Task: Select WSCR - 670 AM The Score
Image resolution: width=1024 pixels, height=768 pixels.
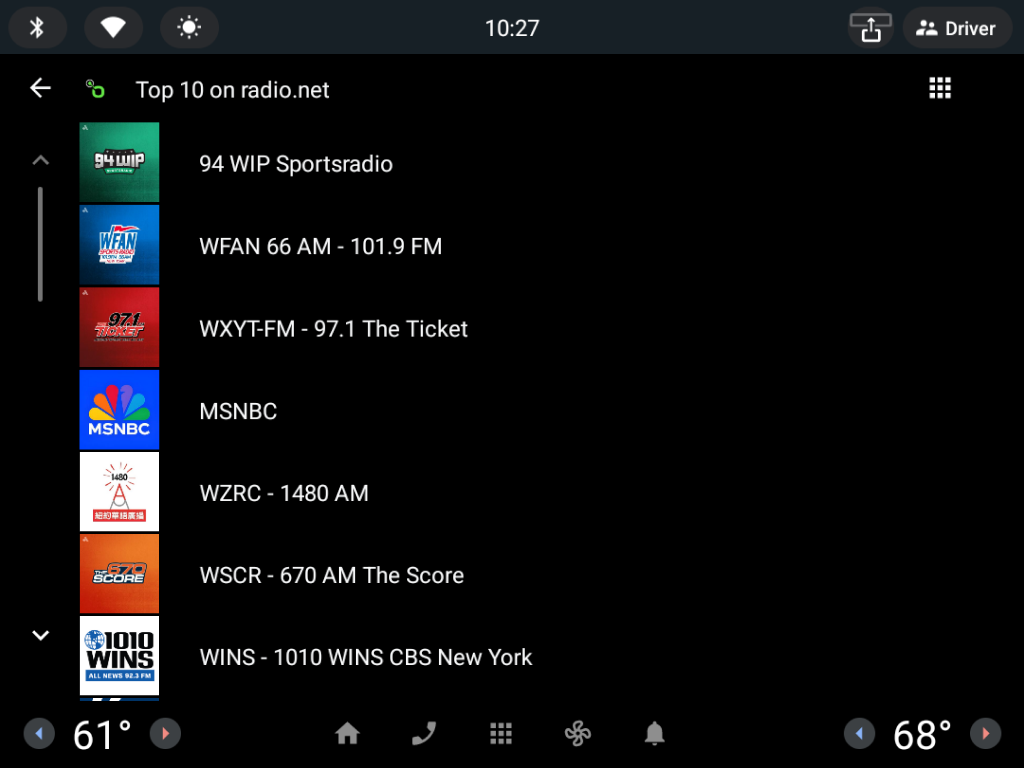Action: pos(331,575)
